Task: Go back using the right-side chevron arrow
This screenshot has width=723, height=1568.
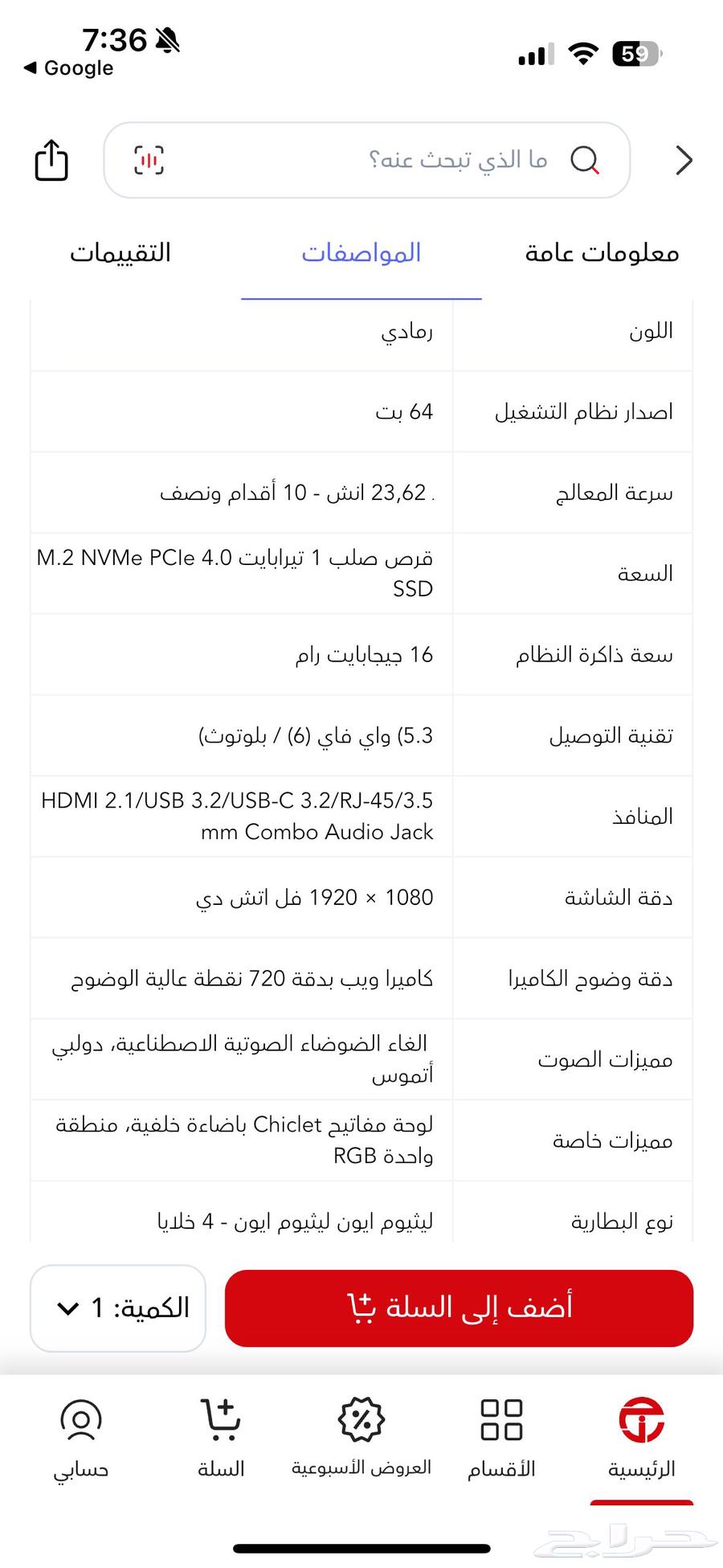Action: pos(684,160)
